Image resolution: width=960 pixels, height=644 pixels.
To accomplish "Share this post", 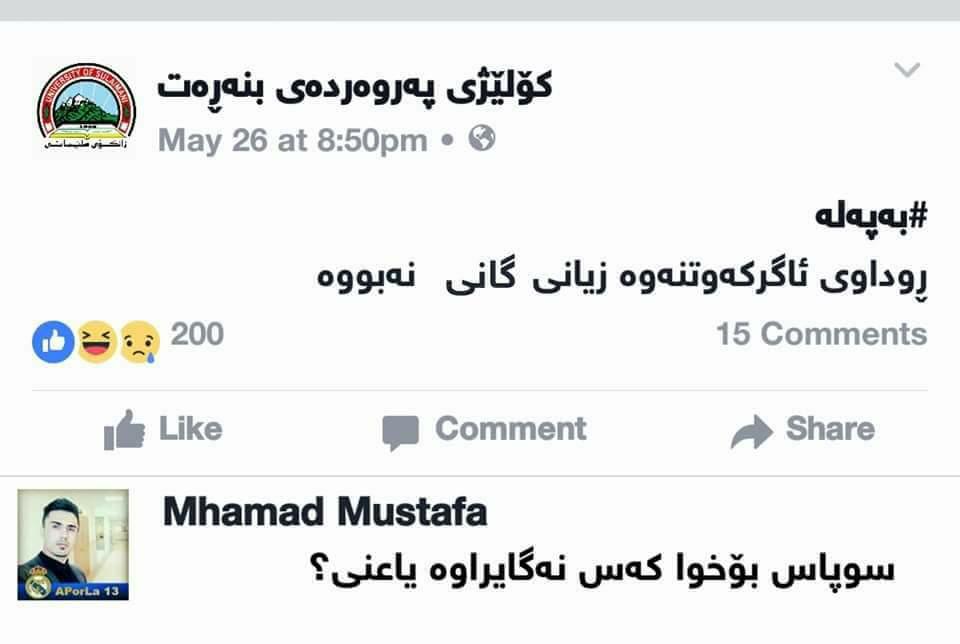I will point(803,430).
